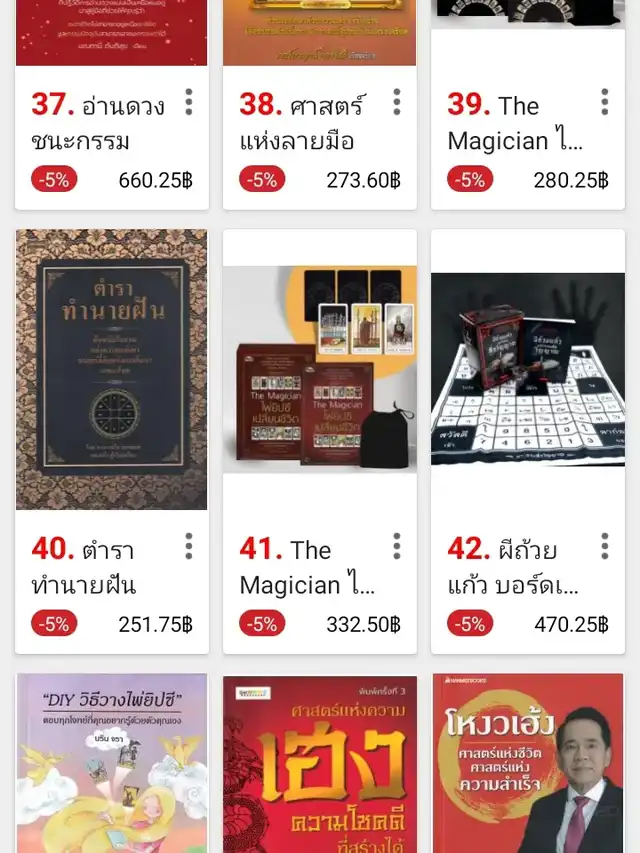Open the DIY วิธีวางไพ่ยิปซี book
Viewport: 640px width, 853px height.
coord(112,763)
